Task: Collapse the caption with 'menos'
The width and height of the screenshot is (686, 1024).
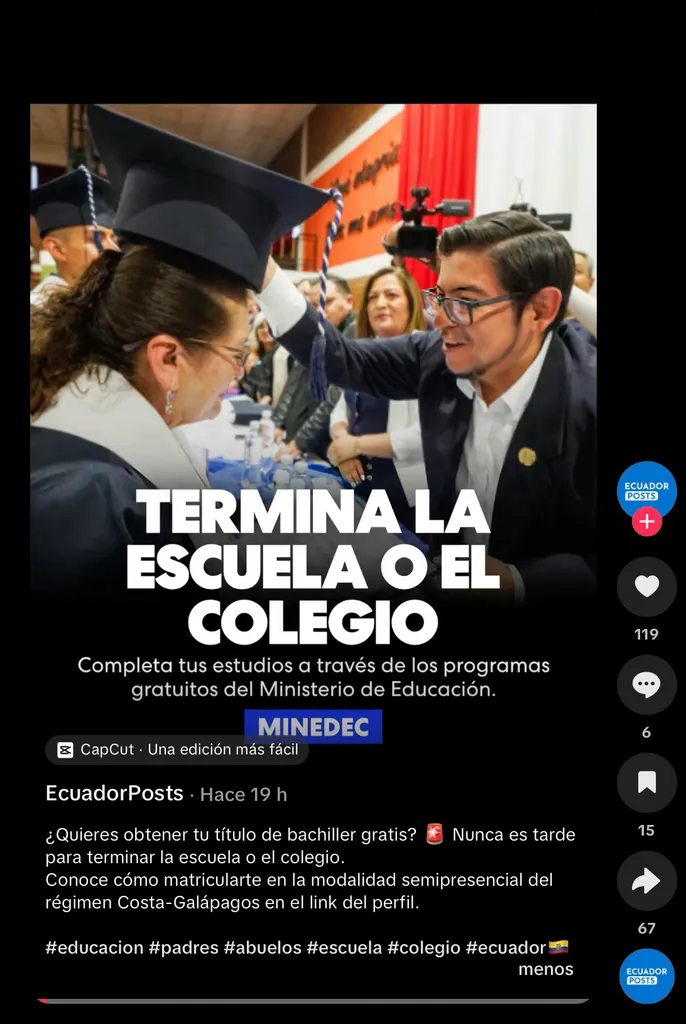Action: coord(546,969)
